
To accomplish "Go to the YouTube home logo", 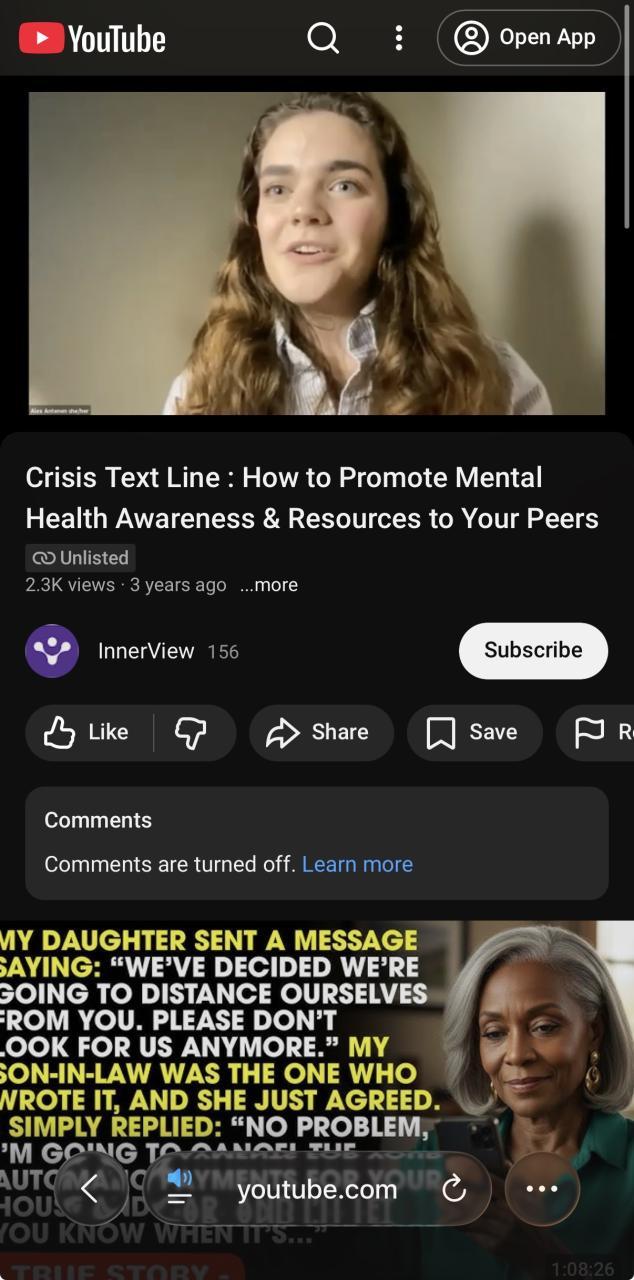I will [93, 39].
